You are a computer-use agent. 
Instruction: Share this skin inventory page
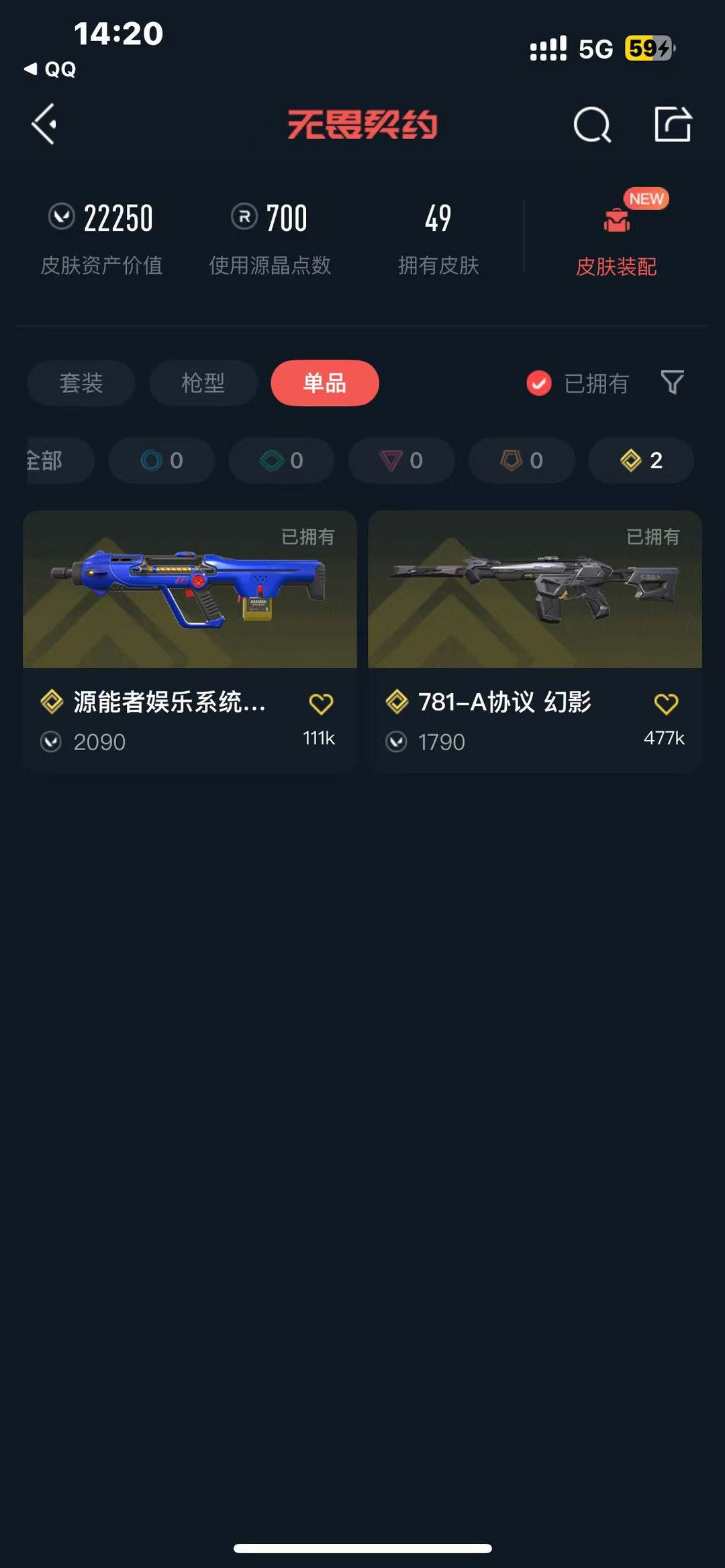[x=673, y=125]
